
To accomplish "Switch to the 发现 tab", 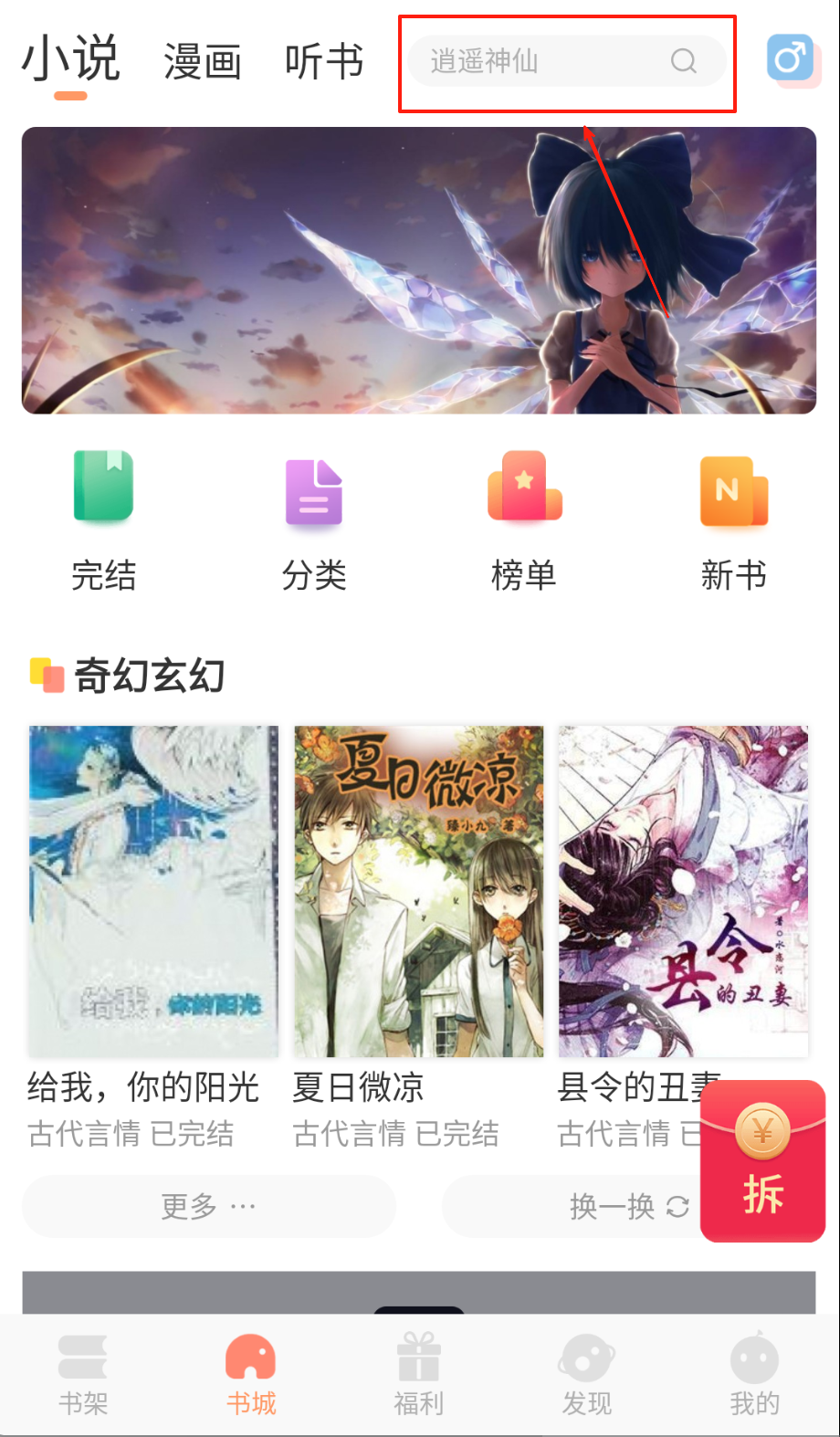I will (587, 1375).
